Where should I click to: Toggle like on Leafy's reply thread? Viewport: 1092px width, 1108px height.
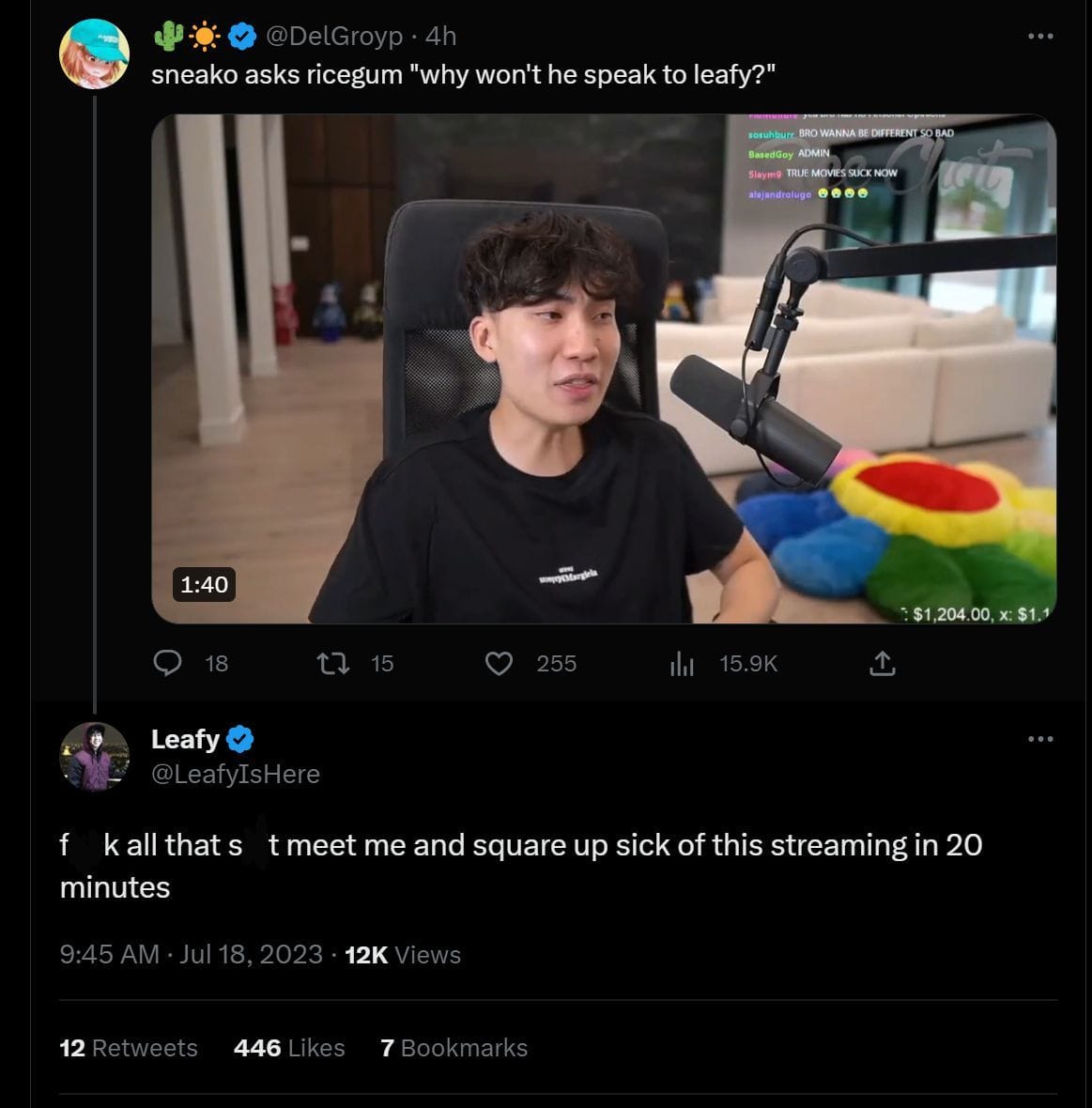[500, 663]
